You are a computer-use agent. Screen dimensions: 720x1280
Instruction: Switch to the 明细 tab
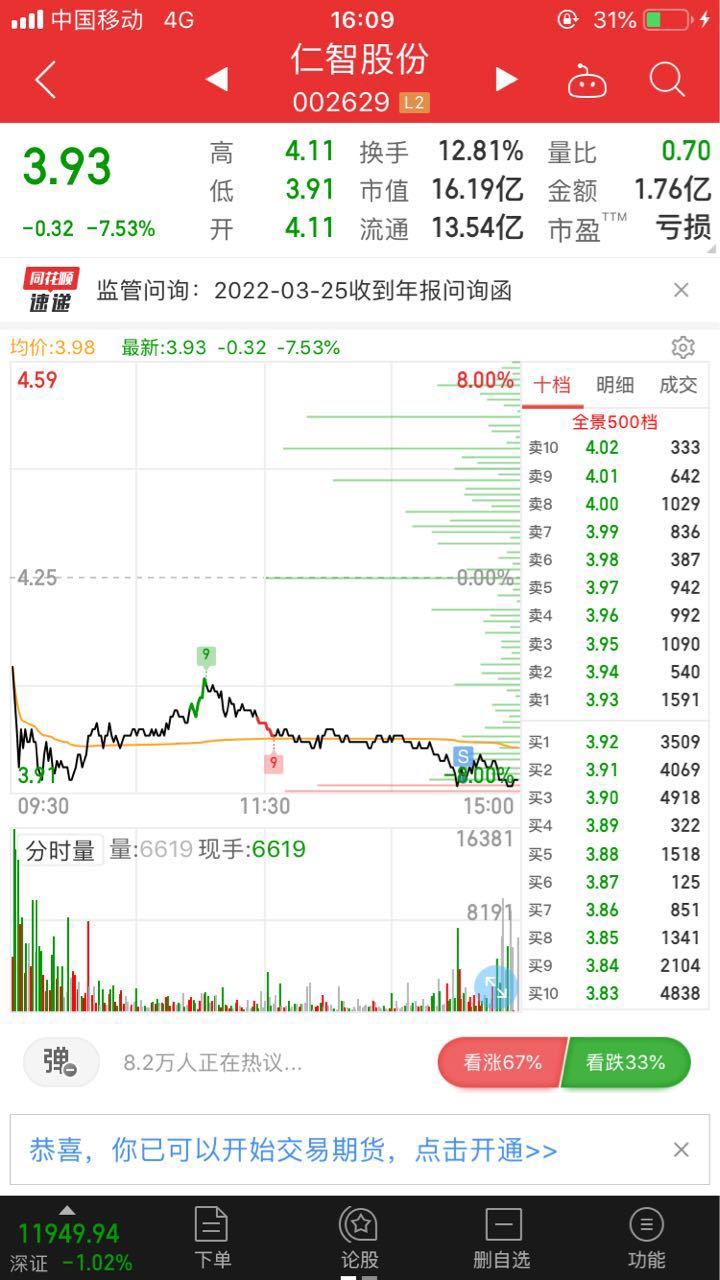[615, 385]
